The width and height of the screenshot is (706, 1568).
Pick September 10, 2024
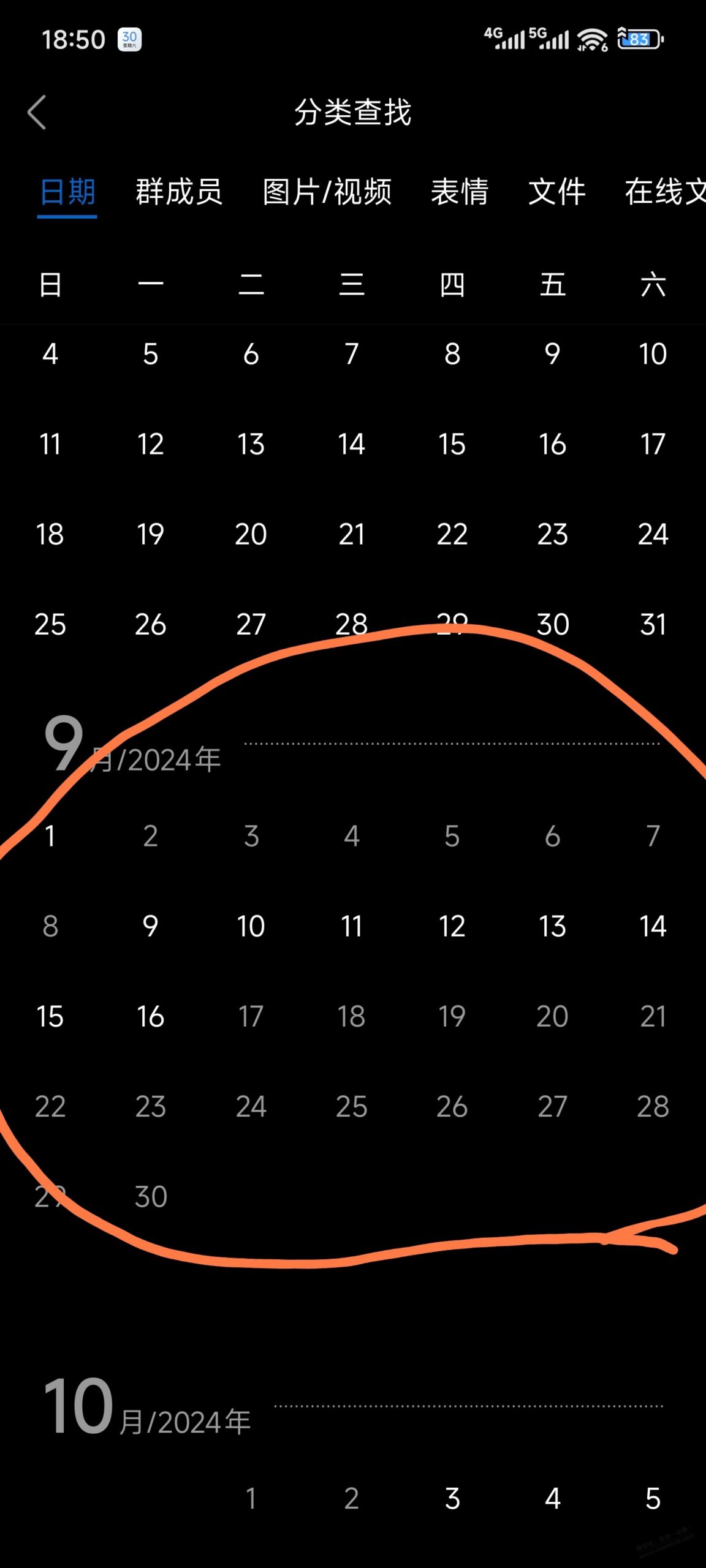251,926
